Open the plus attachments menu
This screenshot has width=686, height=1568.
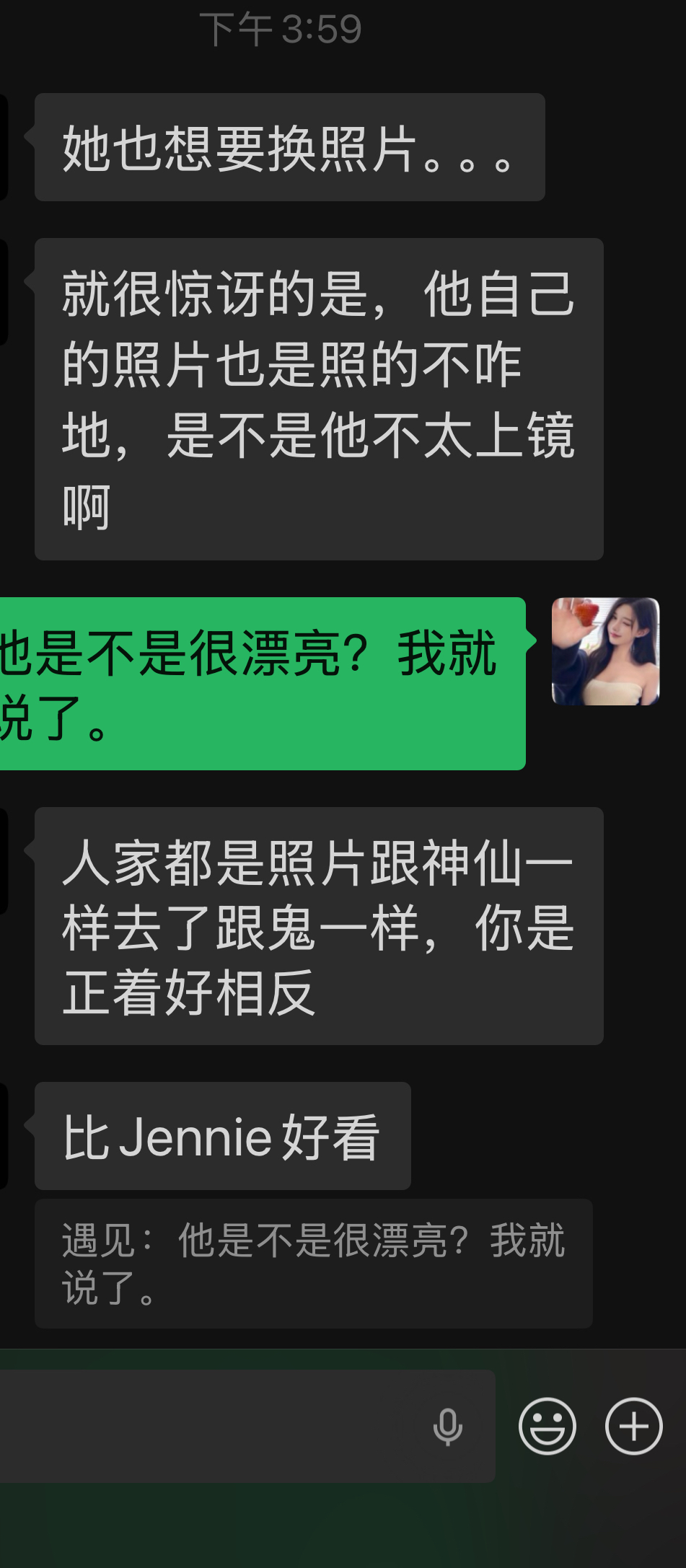coord(633,1426)
